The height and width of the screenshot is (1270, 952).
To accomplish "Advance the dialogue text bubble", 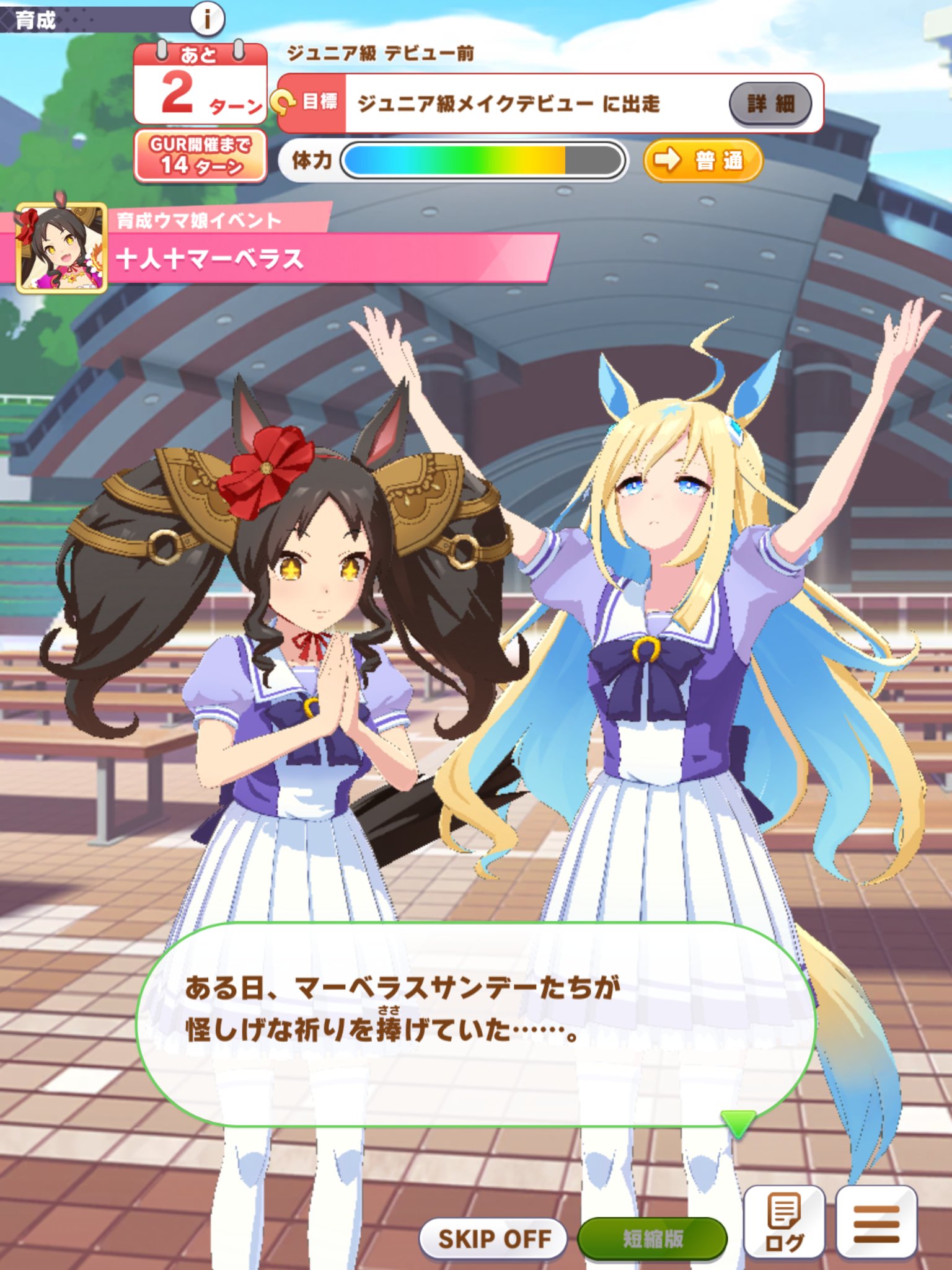I will tap(474, 1023).
